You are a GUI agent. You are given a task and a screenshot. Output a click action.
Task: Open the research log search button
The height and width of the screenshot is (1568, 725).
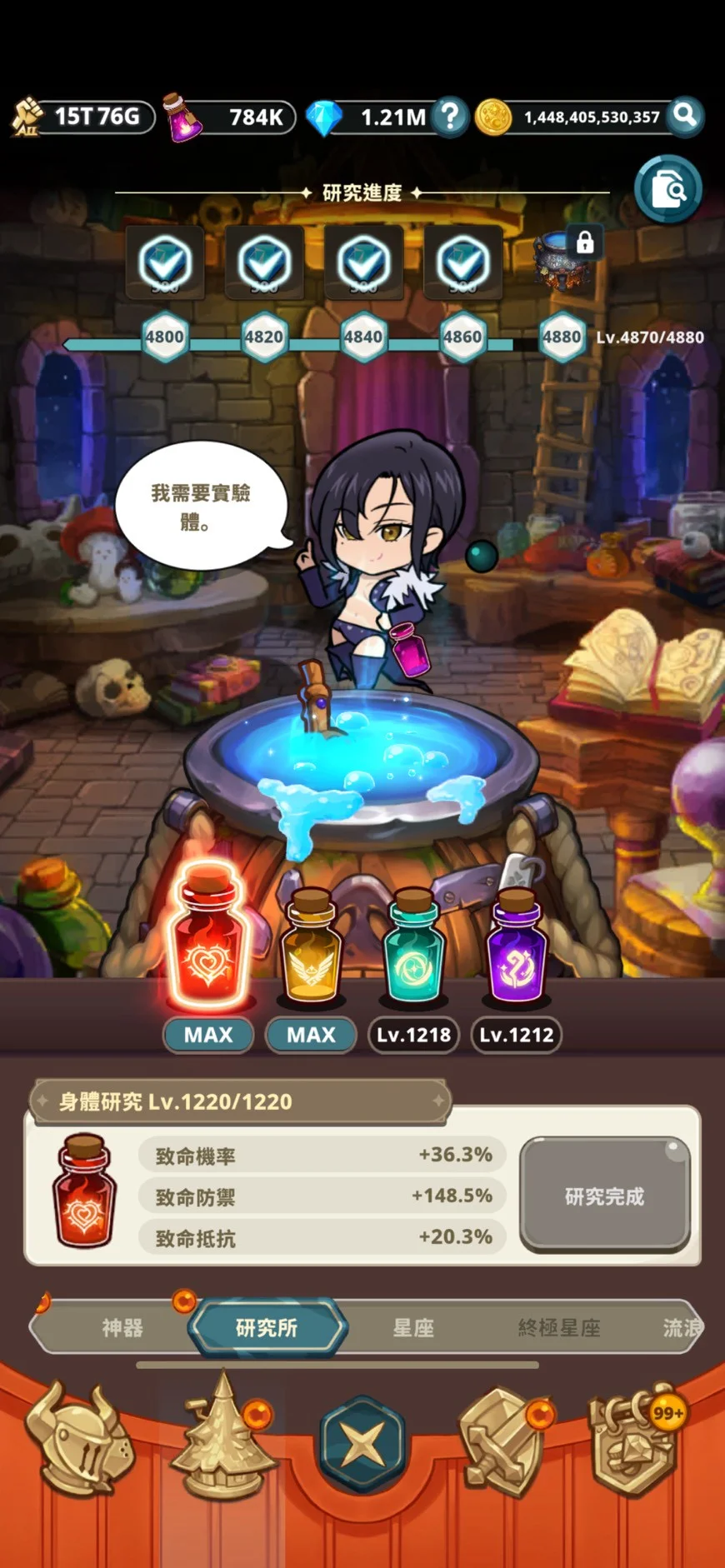coord(667,190)
